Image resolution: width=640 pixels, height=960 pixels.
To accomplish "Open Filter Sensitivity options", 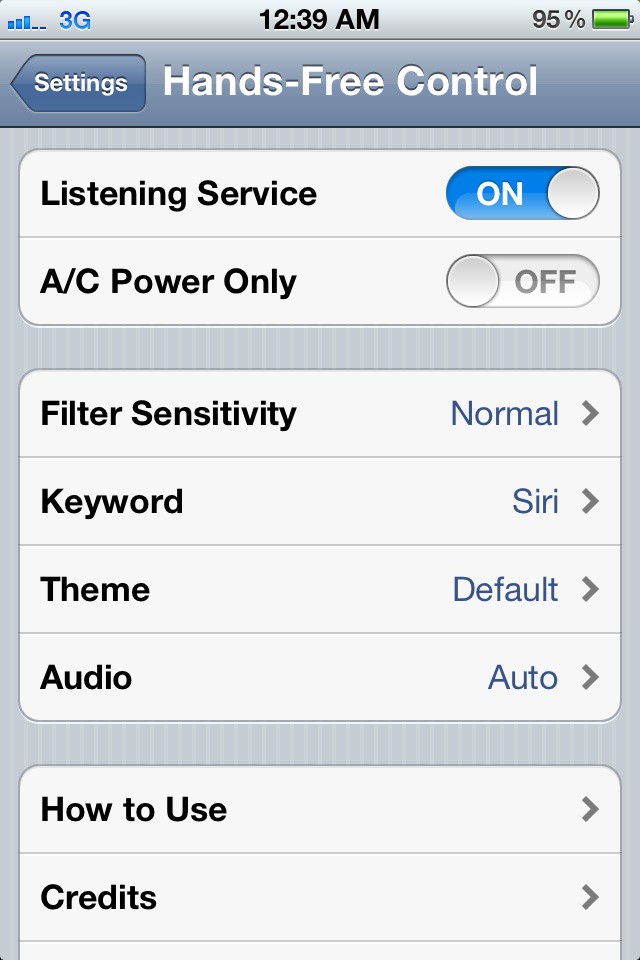I will 320,413.
